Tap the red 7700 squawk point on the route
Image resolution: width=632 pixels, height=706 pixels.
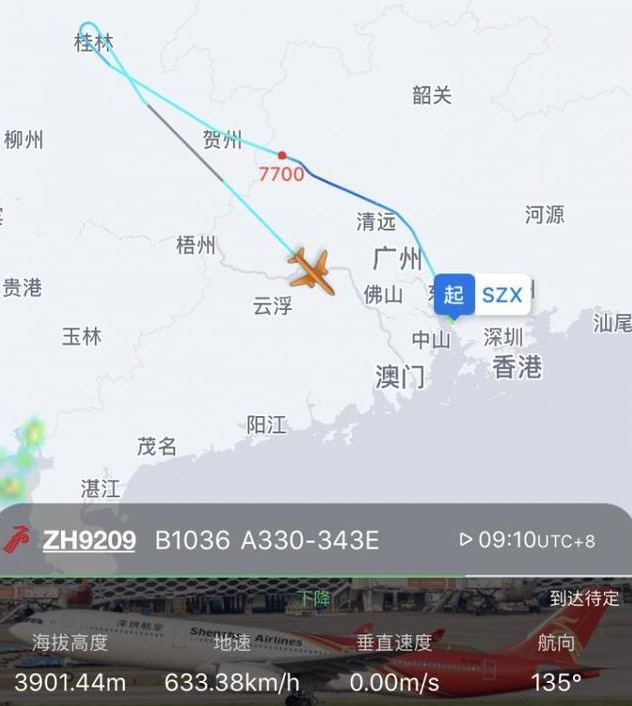coord(282,156)
